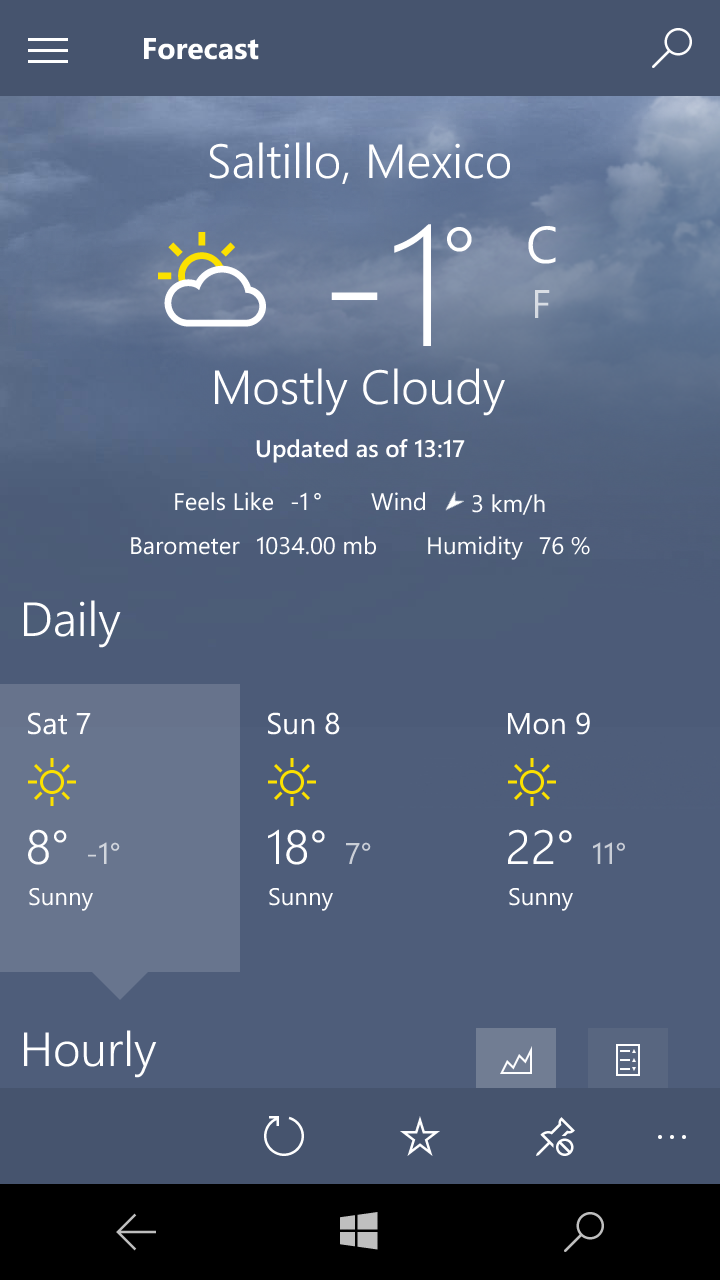Switch temperature unit to Fahrenheit
This screenshot has width=720, height=1280.
pyautogui.click(x=541, y=304)
